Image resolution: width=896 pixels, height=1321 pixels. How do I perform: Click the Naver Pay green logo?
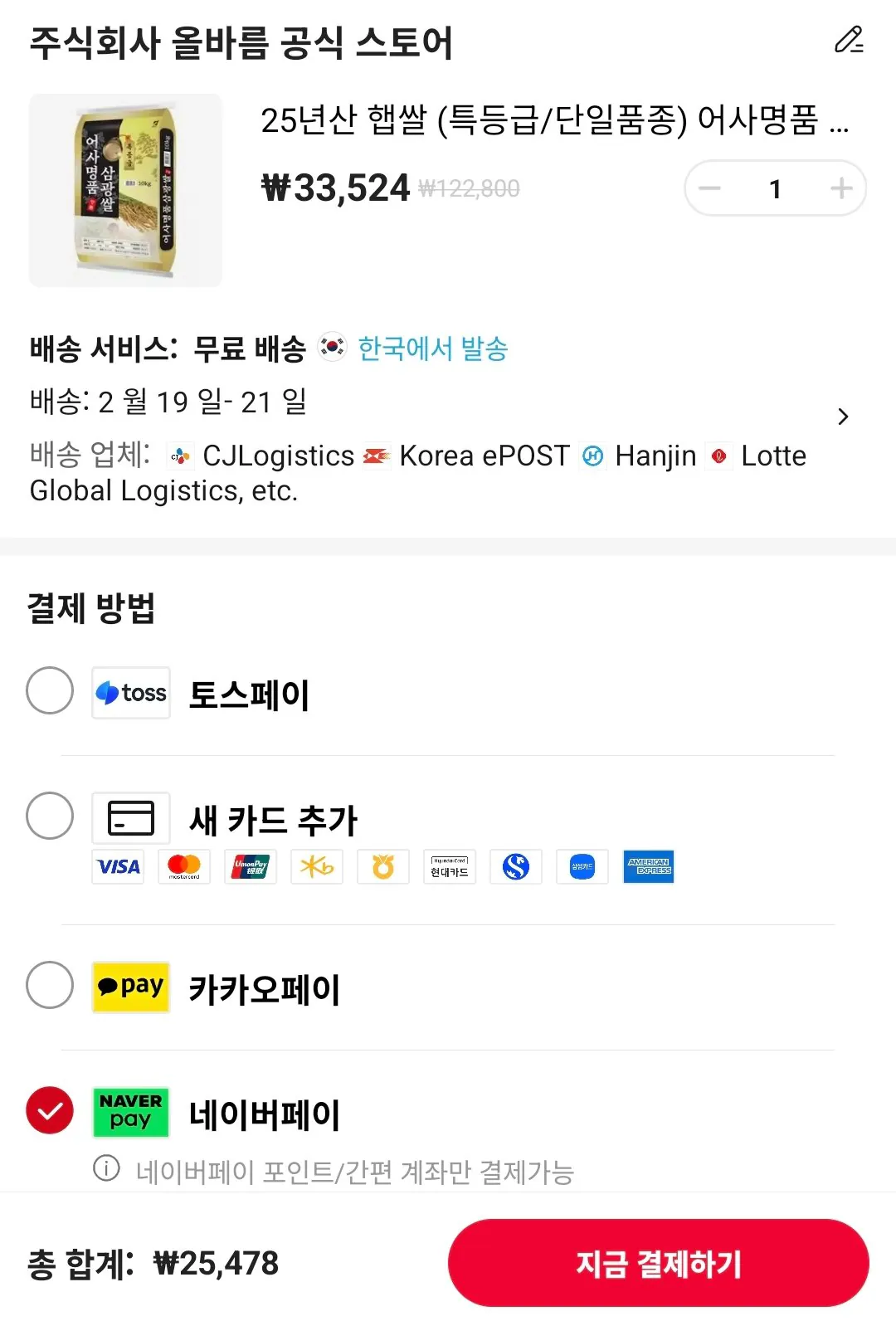point(130,1112)
